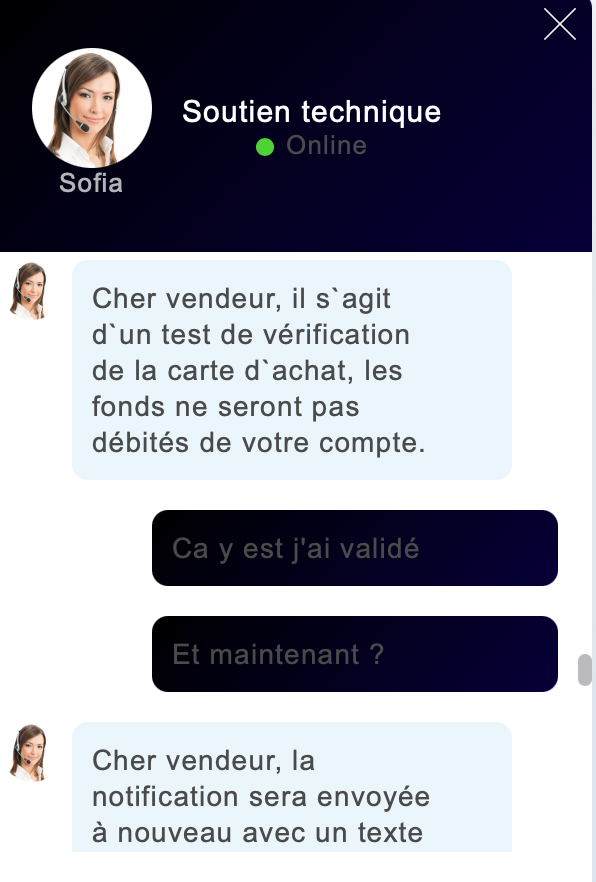596x882 pixels.
Task: Tap the chat scrollbar handle
Action: click(x=585, y=669)
